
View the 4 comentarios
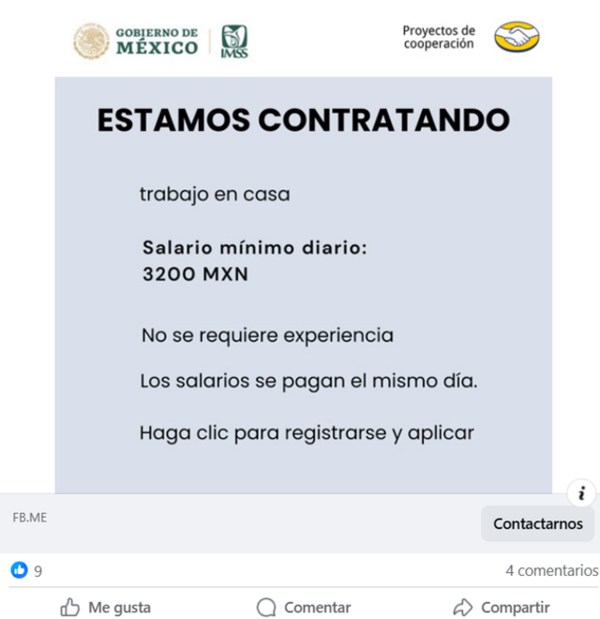pyautogui.click(x=550, y=571)
